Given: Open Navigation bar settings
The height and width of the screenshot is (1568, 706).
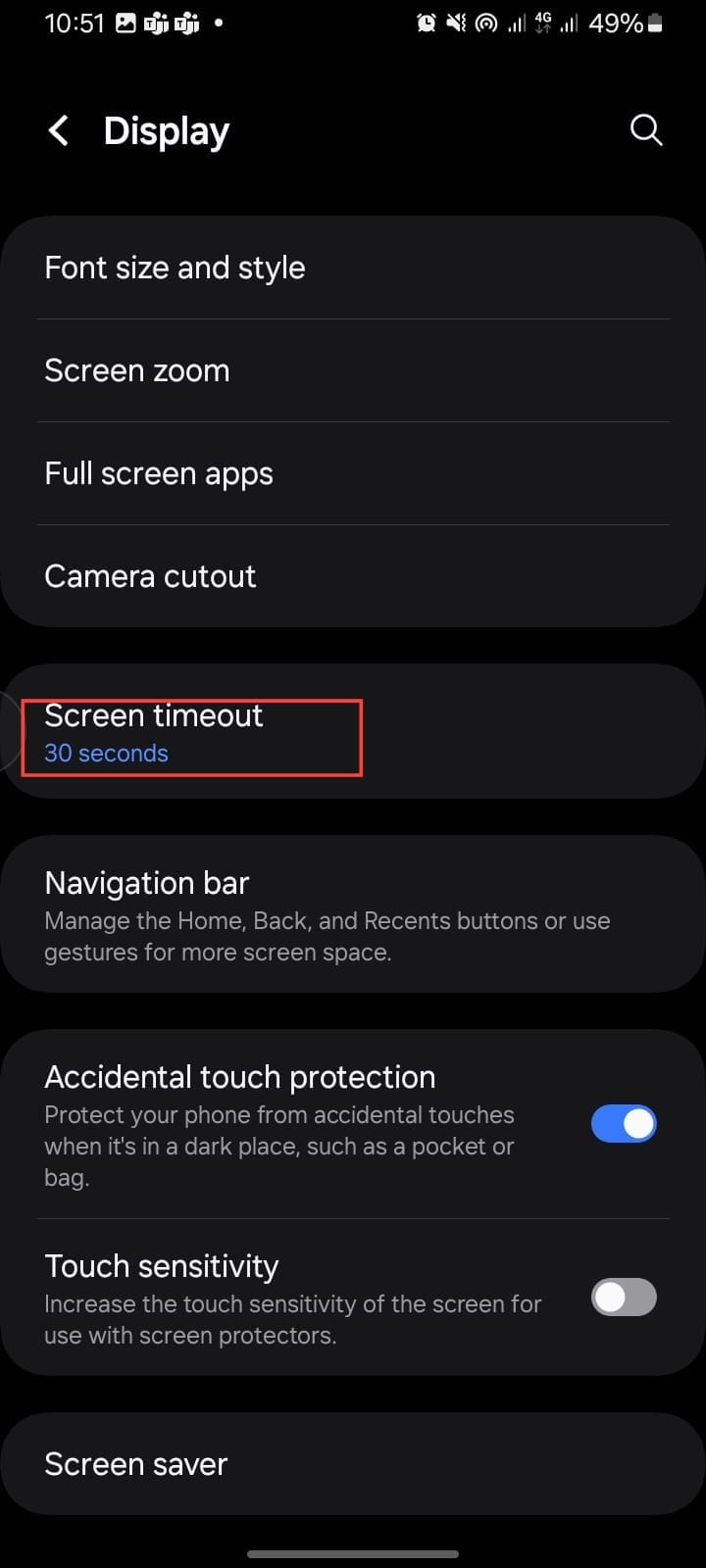Looking at the screenshot, I should (327, 914).
